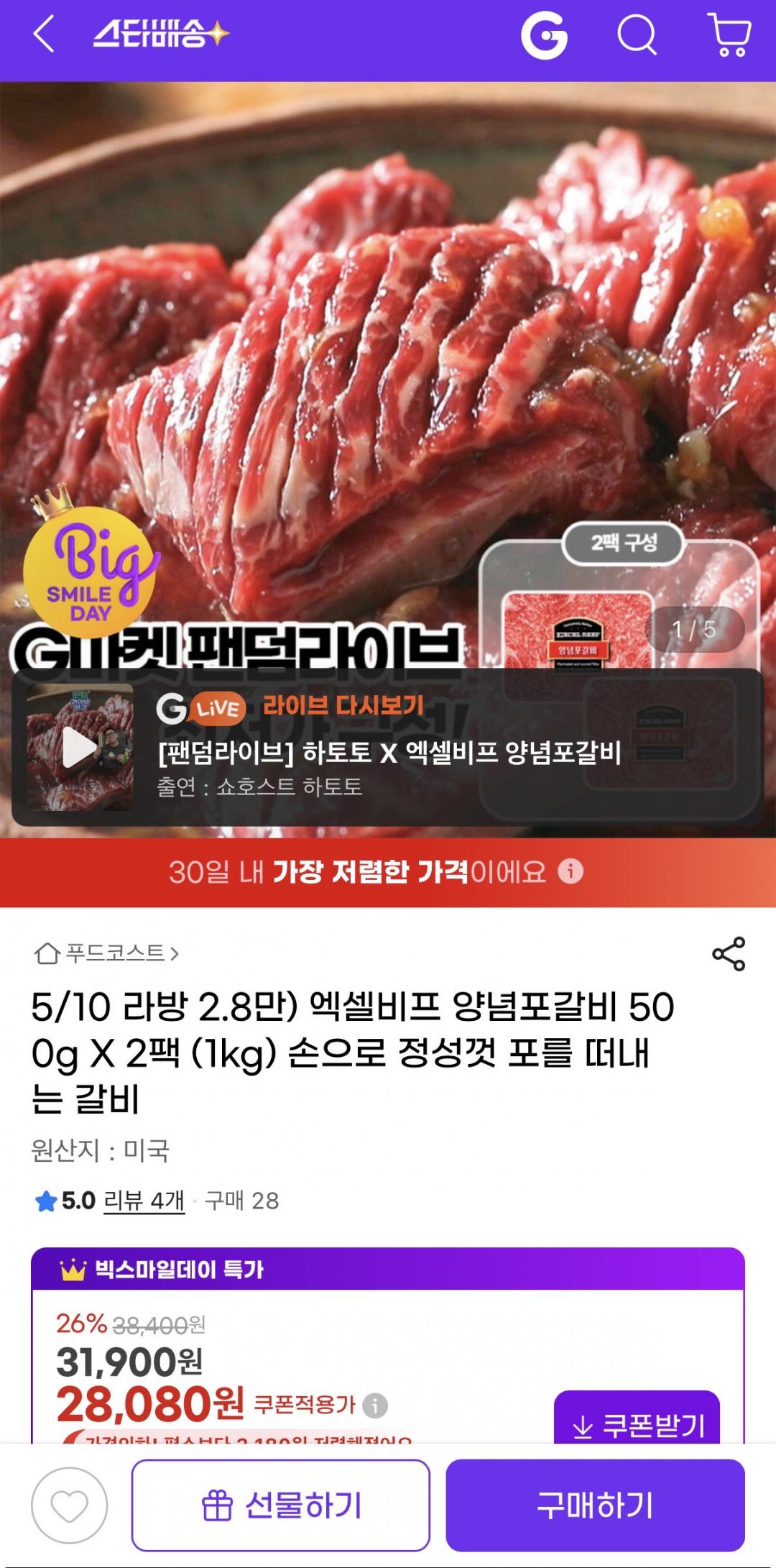
Task: Open the search magnifier icon
Action: 637,35
